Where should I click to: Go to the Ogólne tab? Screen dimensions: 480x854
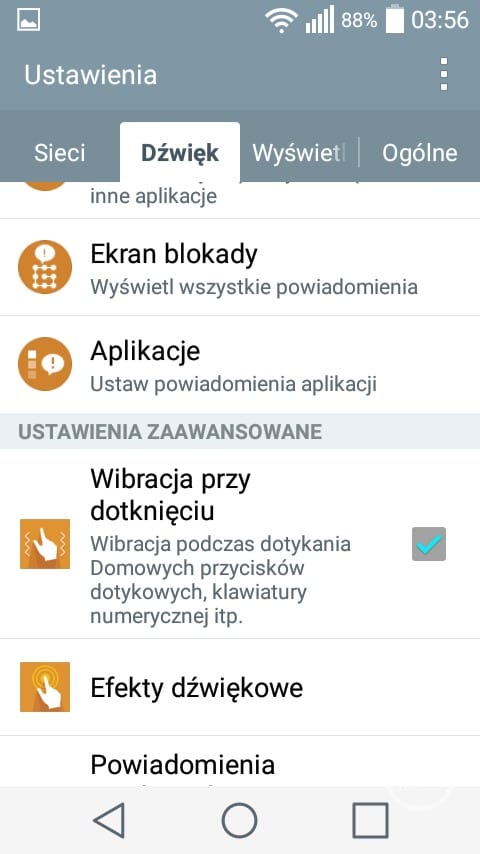pyautogui.click(x=420, y=153)
